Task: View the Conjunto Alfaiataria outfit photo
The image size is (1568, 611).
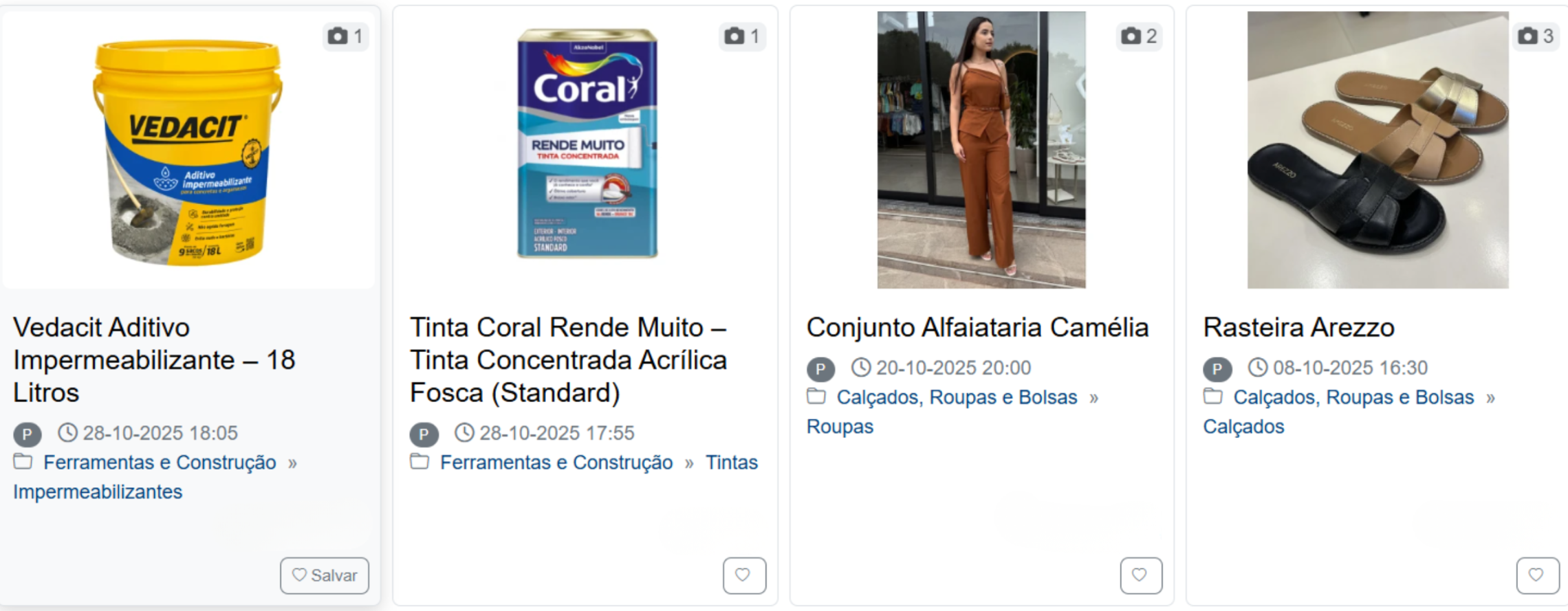Action: click(981, 150)
